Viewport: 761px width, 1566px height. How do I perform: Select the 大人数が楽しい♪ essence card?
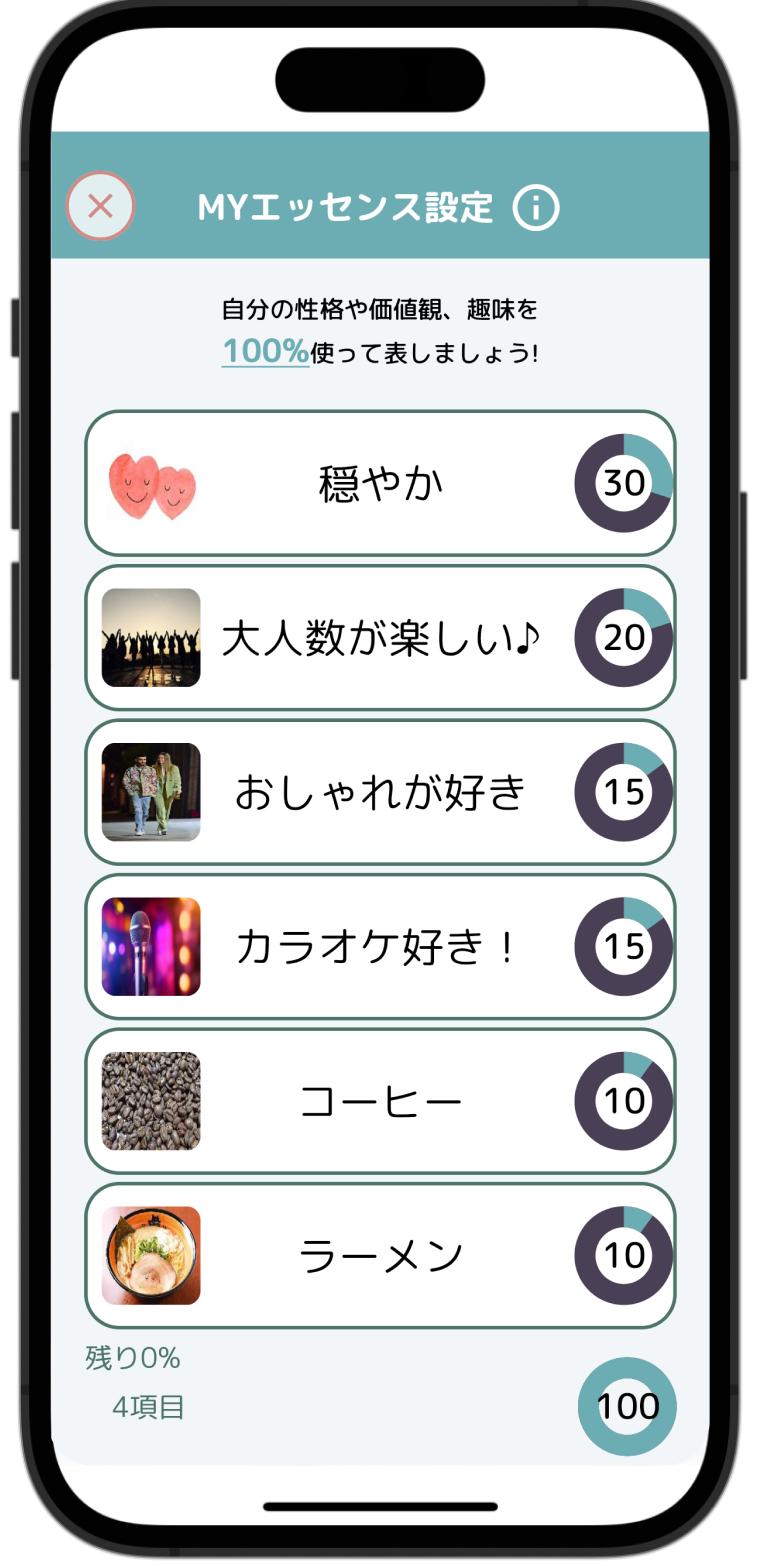tap(380, 637)
